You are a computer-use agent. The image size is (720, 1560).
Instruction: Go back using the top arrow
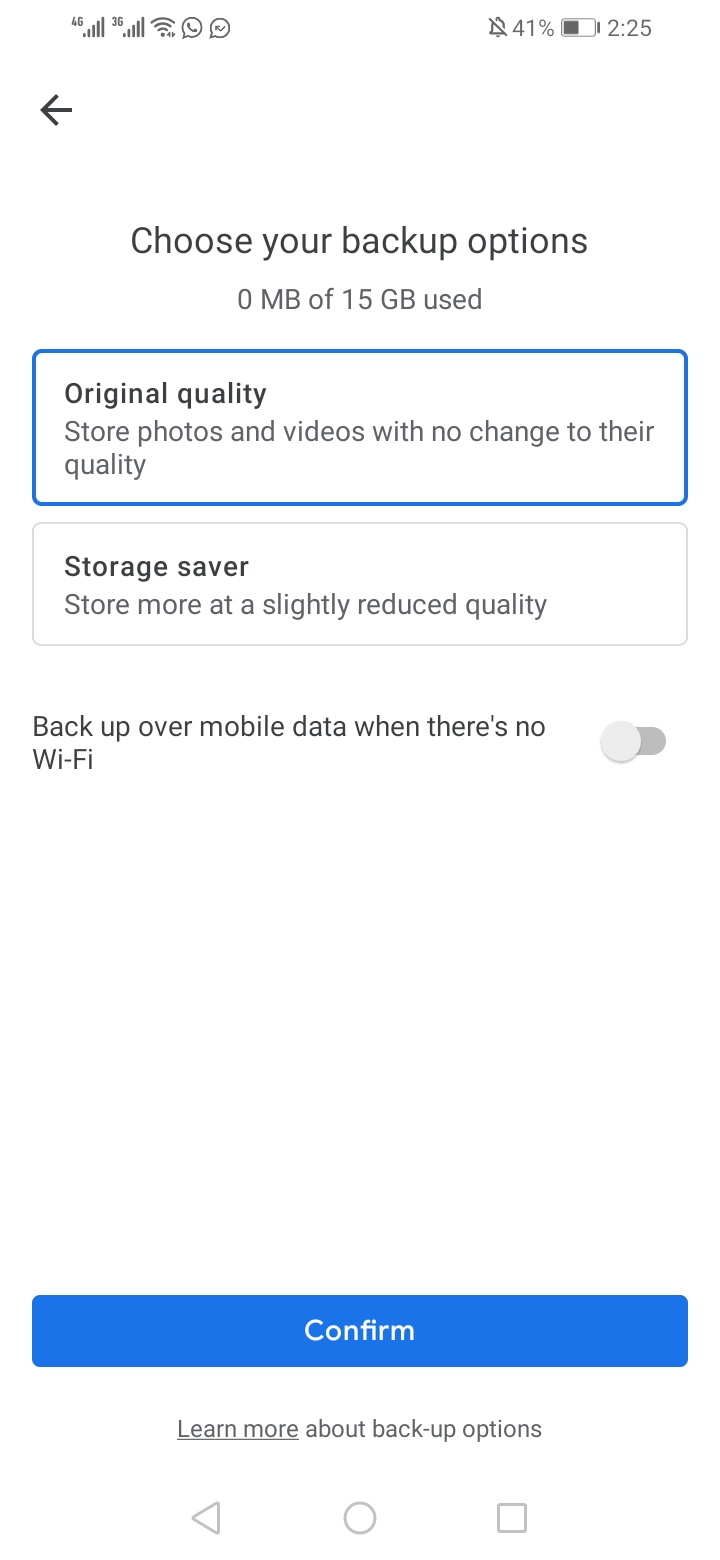click(x=56, y=110)
